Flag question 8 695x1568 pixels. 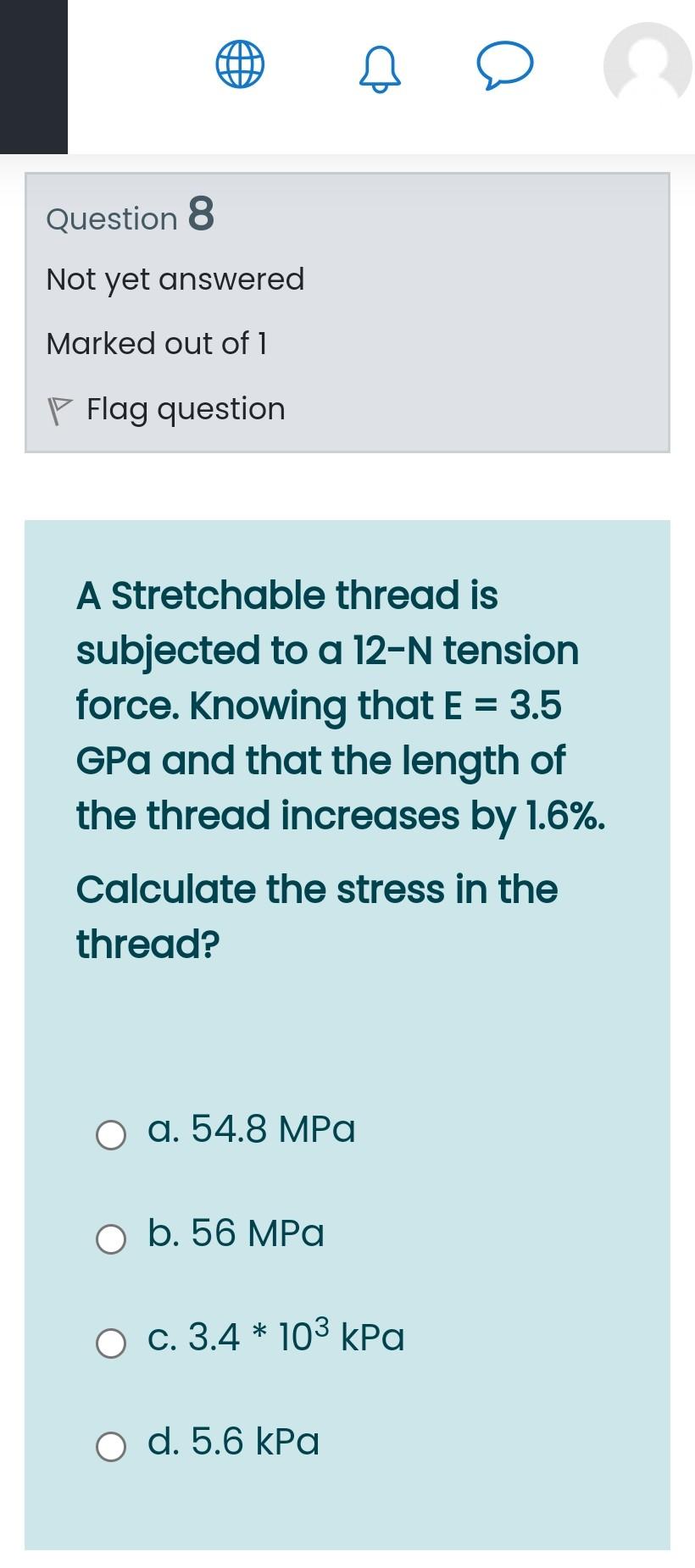167,410
